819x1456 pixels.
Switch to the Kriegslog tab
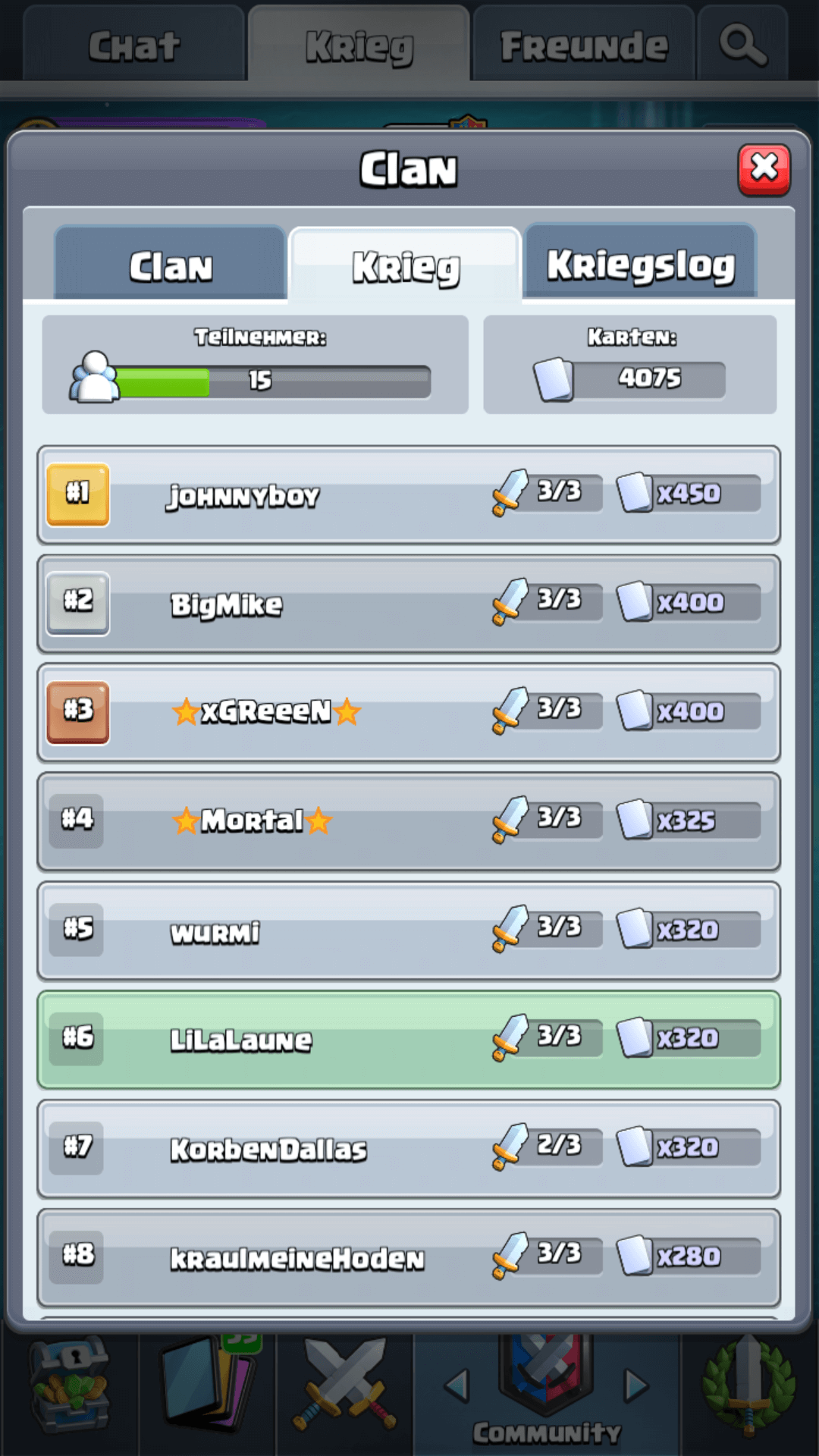click(640, 264)
